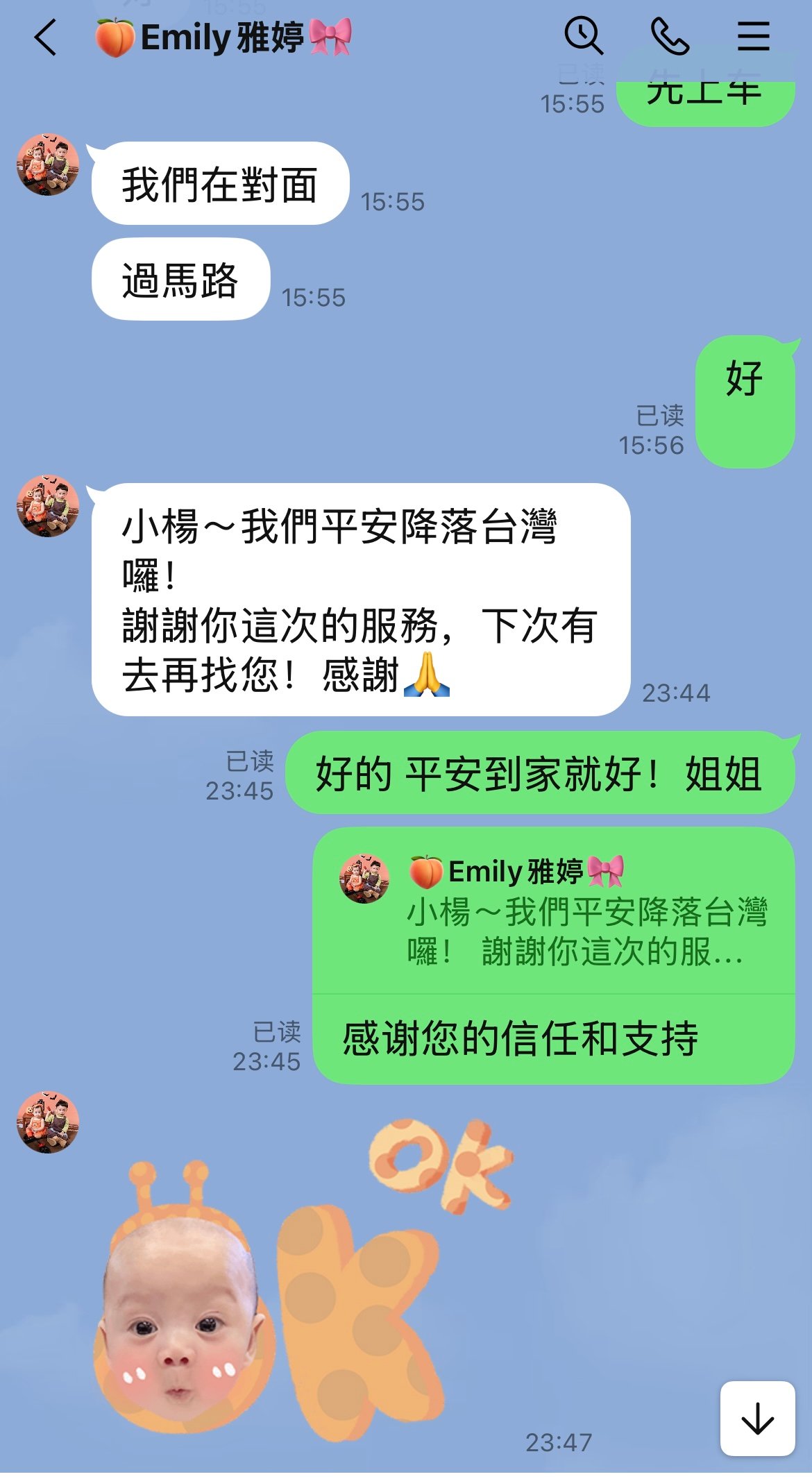Viewport: 812px width, 1479px height.
Task: Jump to the latest message
Action: [757, 1418]
